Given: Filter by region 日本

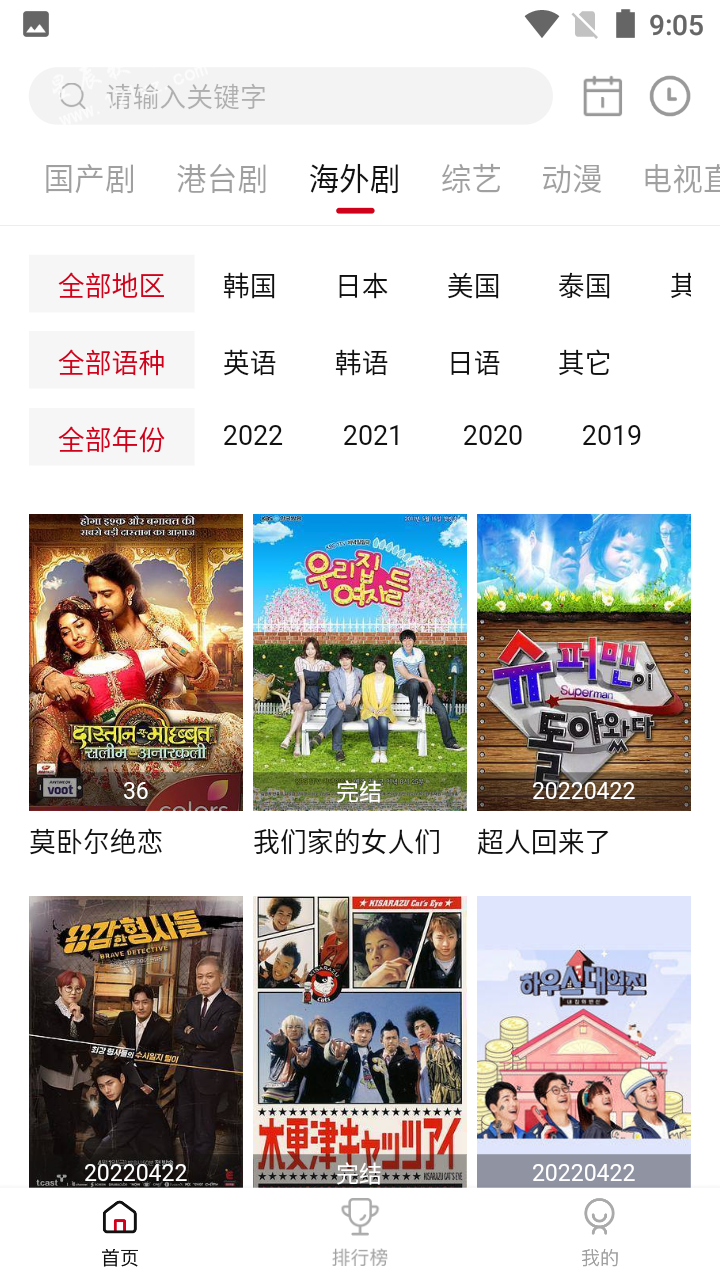Looking at the screenshot, I should (362, 286).
